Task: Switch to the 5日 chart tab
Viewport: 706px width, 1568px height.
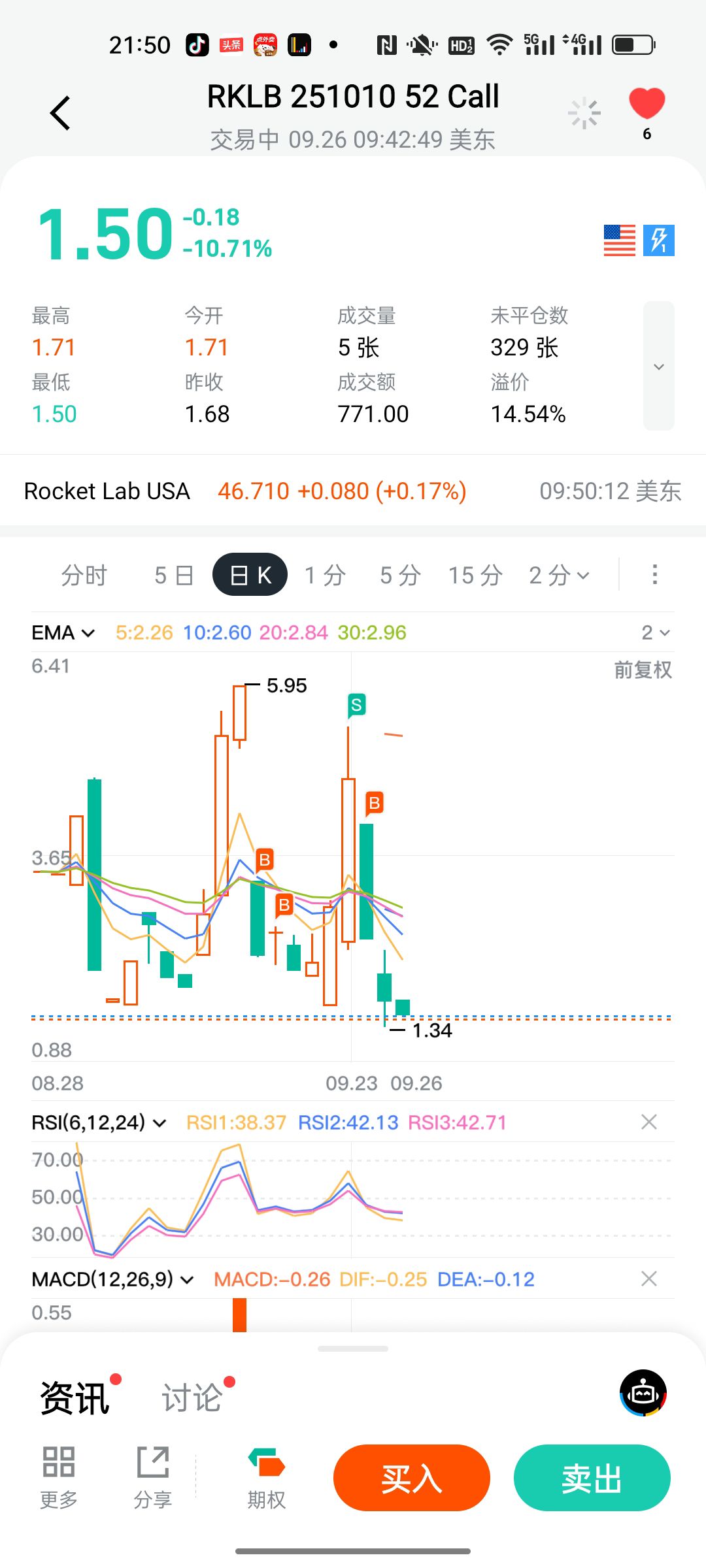Action: pos(174,576)
